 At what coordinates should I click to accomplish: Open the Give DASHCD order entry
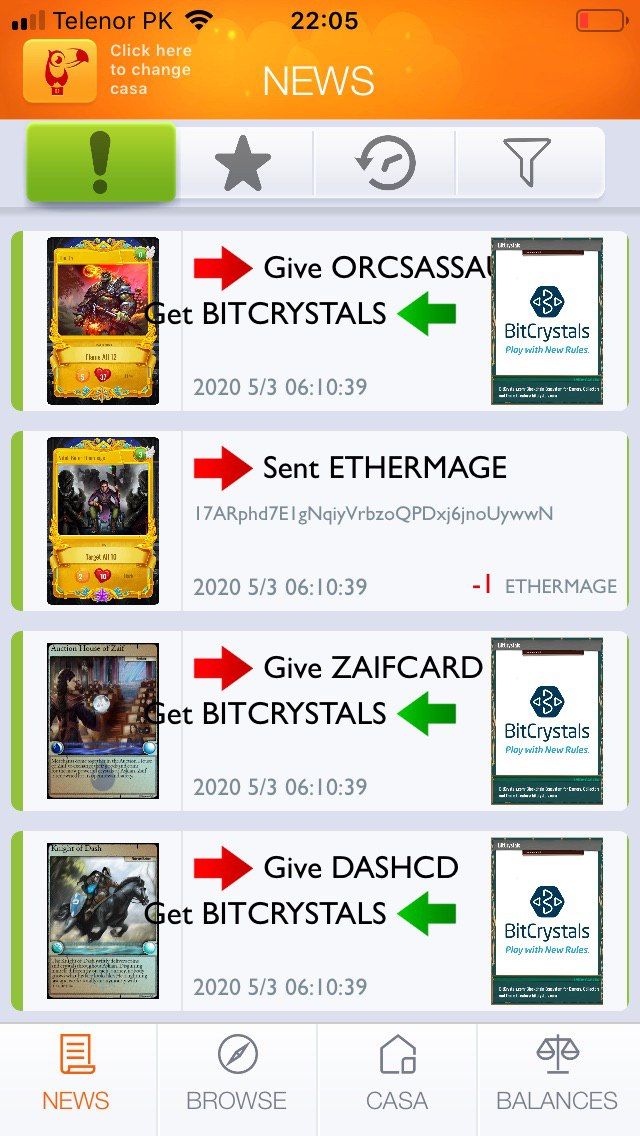pos(320,921)
